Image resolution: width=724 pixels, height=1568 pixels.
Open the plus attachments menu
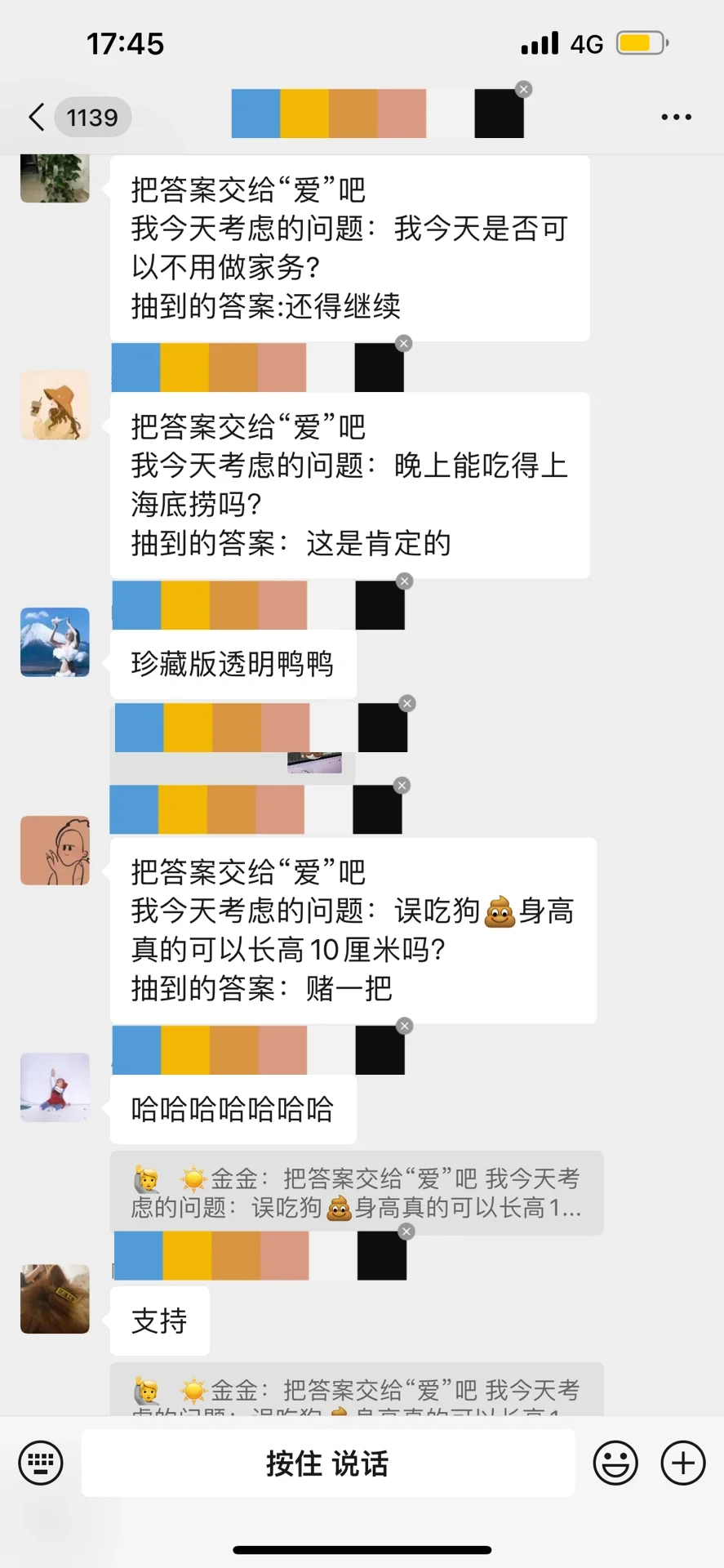pos(683,1463)
